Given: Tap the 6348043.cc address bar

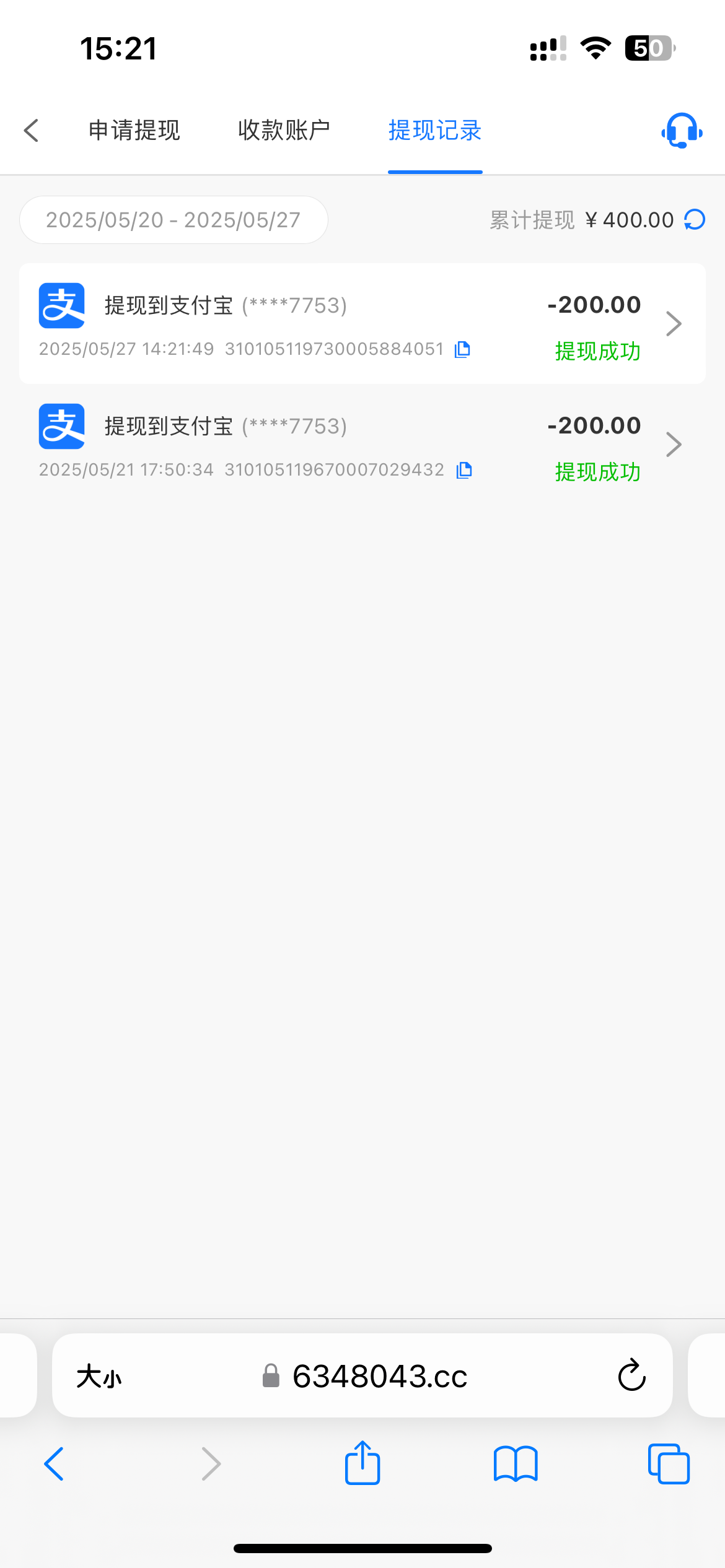Looking at the screenshot, I should [x=378, y=1377].
